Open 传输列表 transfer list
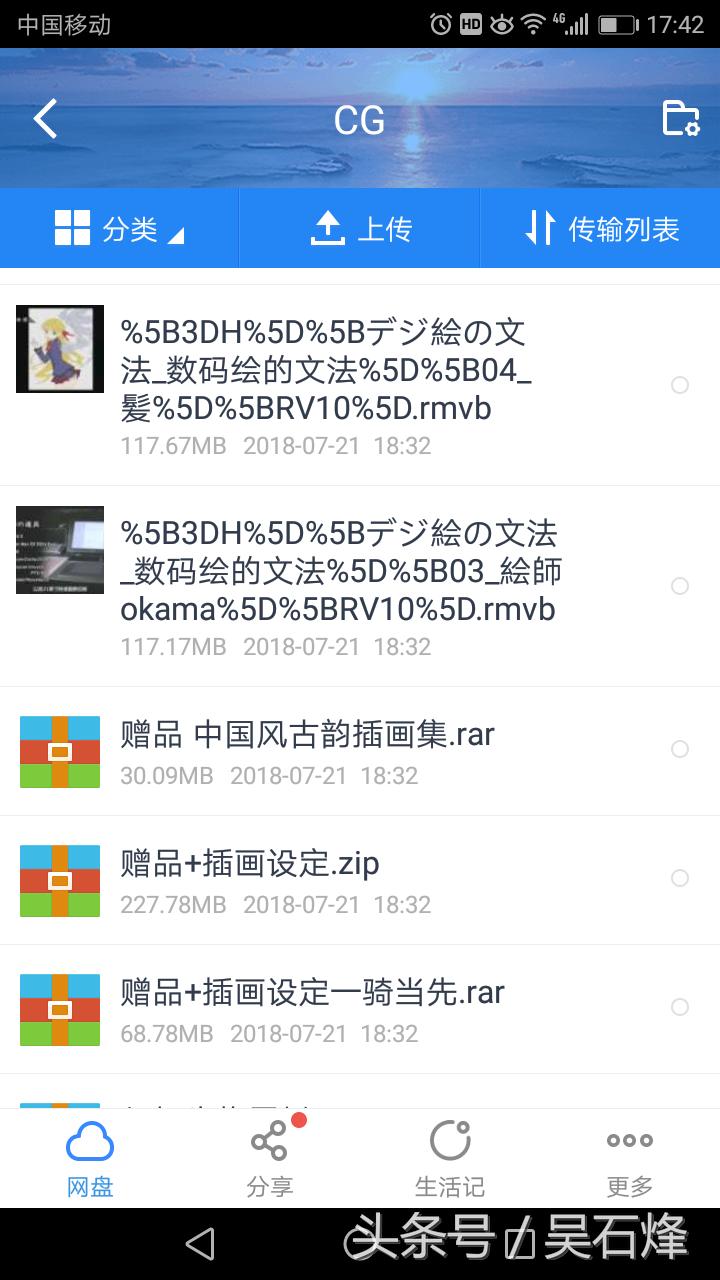 pyautogui.click(x=600, y=228)
